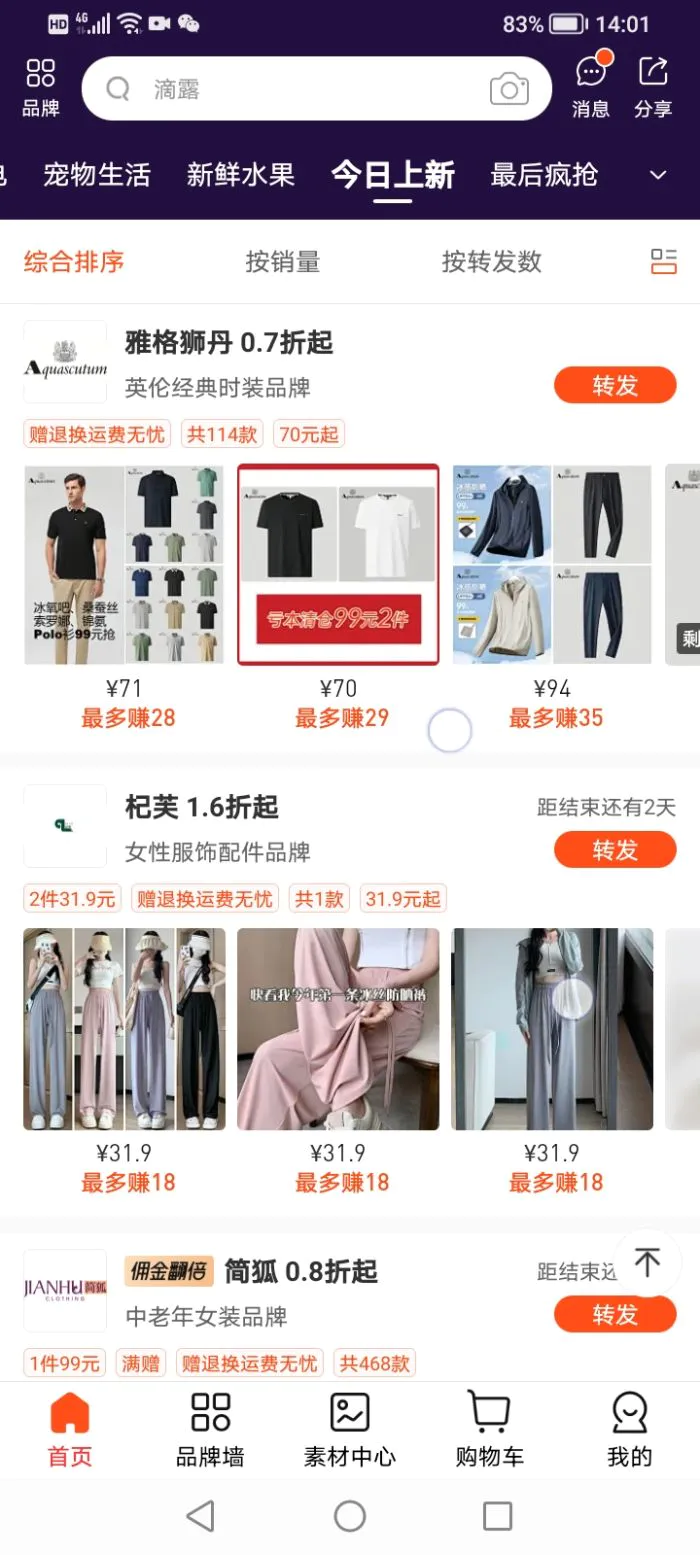Switch to the 新鲜水果 tab
The width and height of the screenshot is (700, 1555).
tap(240, 175)
